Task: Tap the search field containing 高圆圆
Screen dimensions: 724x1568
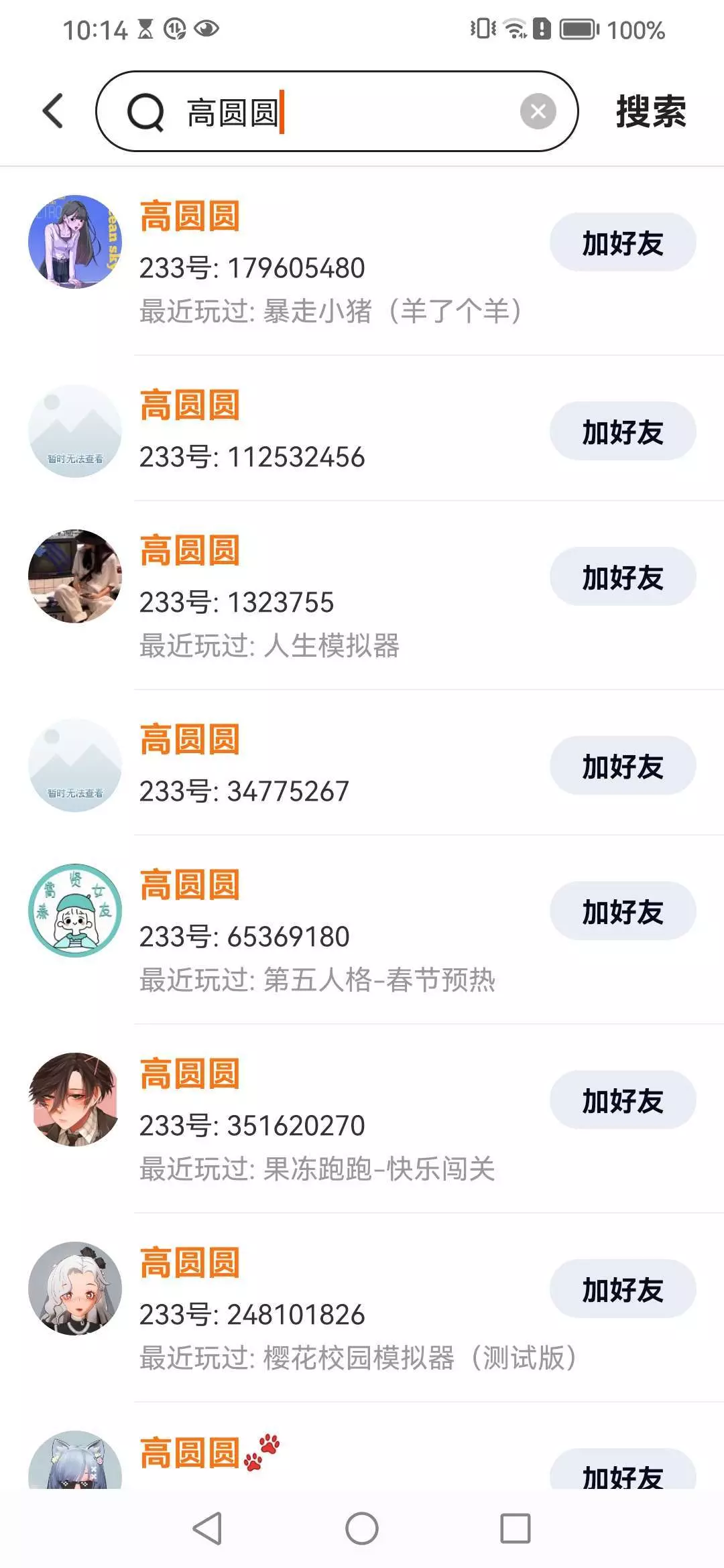Action: click(x=335, y=111)
